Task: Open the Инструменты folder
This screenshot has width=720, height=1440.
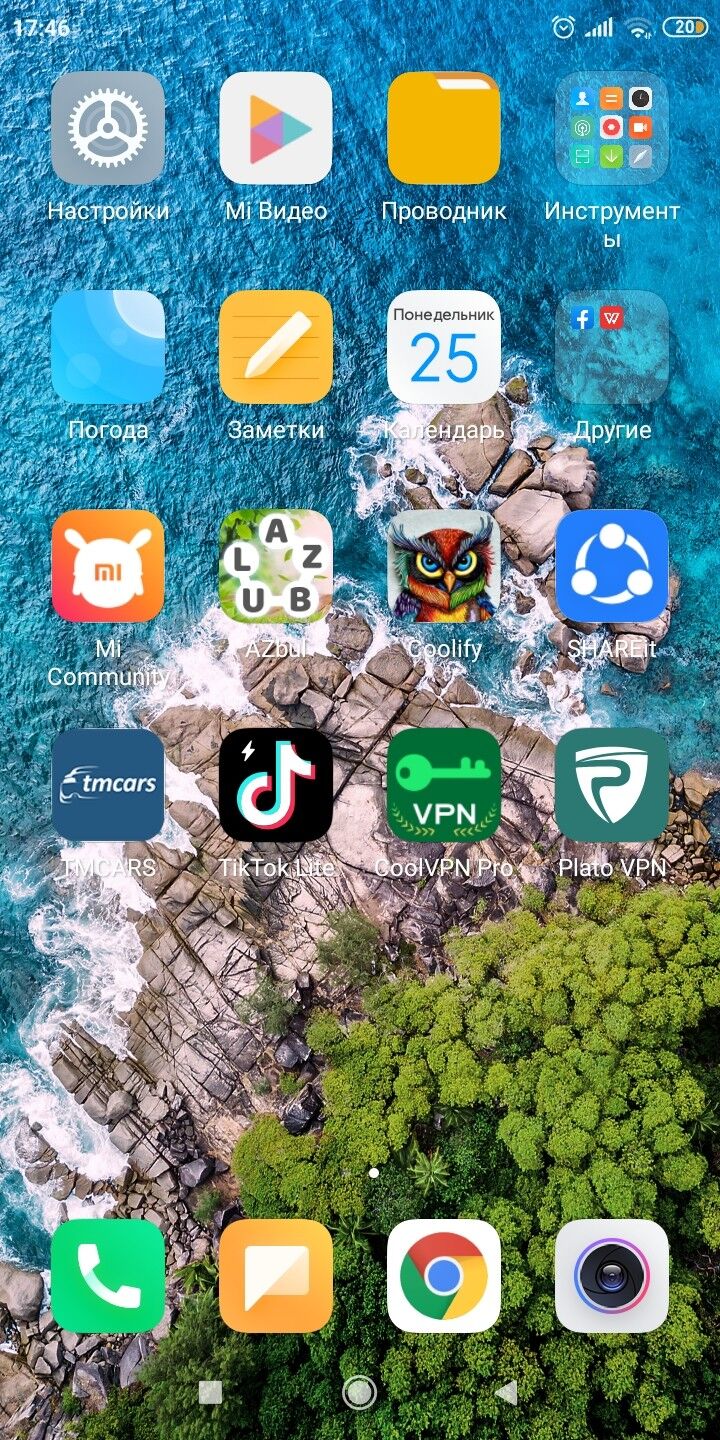Action: point(612,128)
